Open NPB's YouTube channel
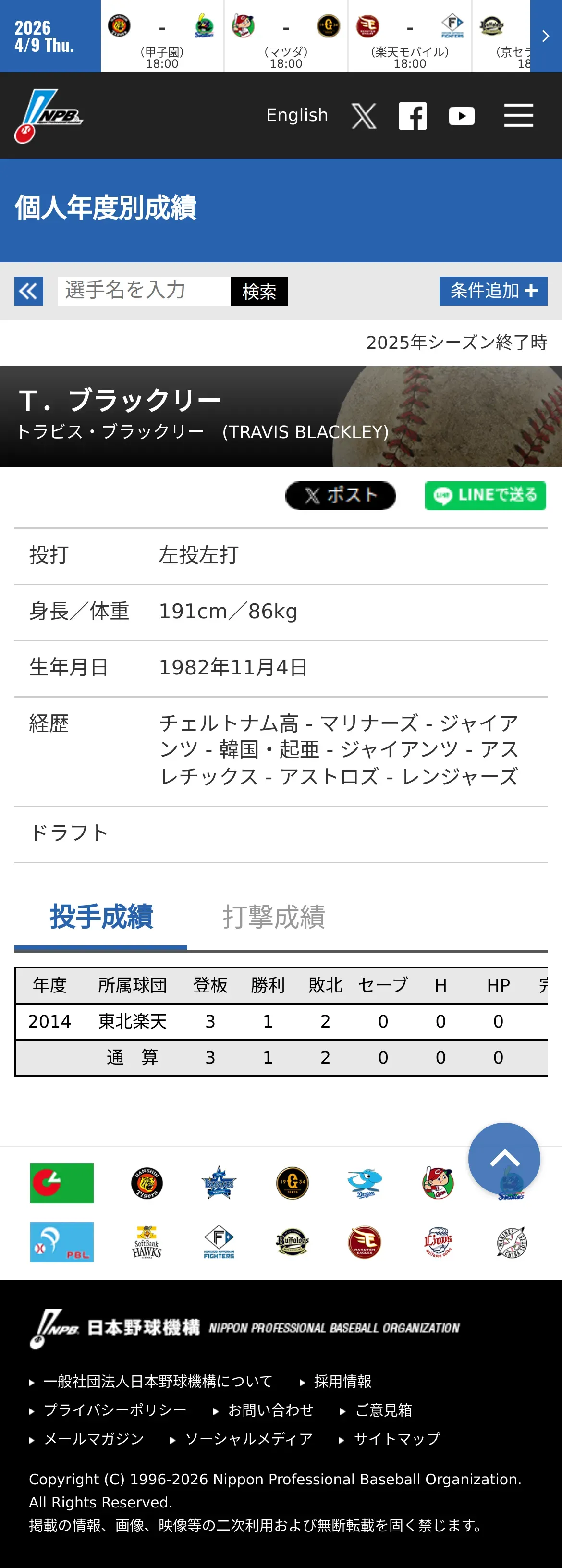This screenshot has height=1568, width=562. 462,116
